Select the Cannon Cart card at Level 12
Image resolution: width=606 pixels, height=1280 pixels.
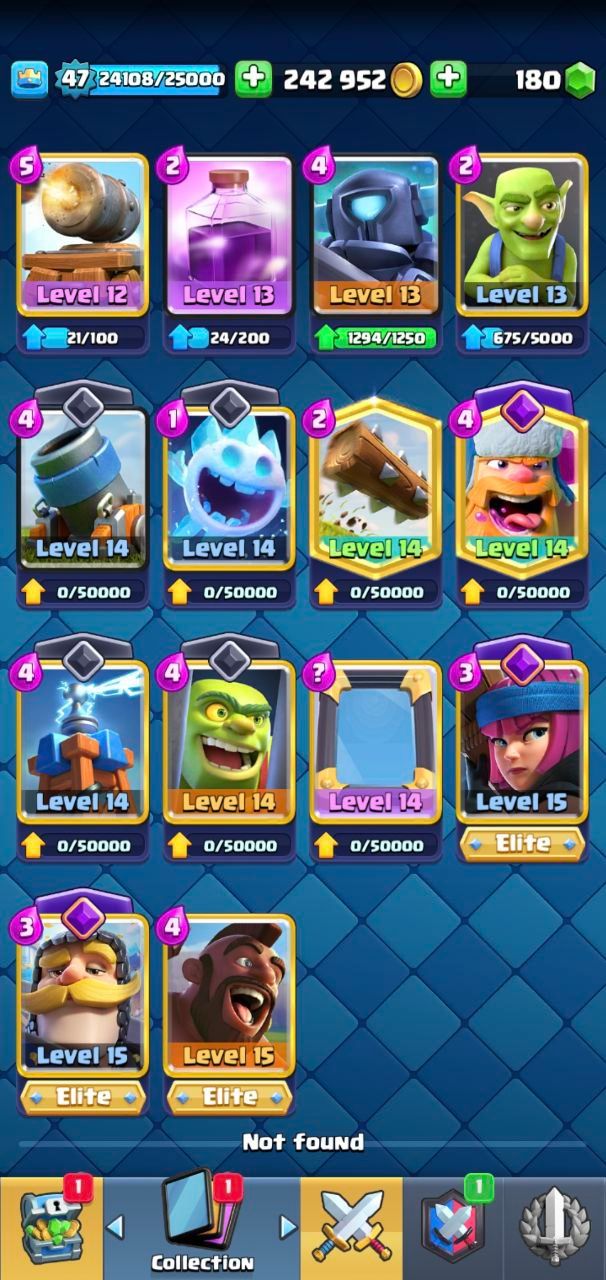tap(83, 235)
